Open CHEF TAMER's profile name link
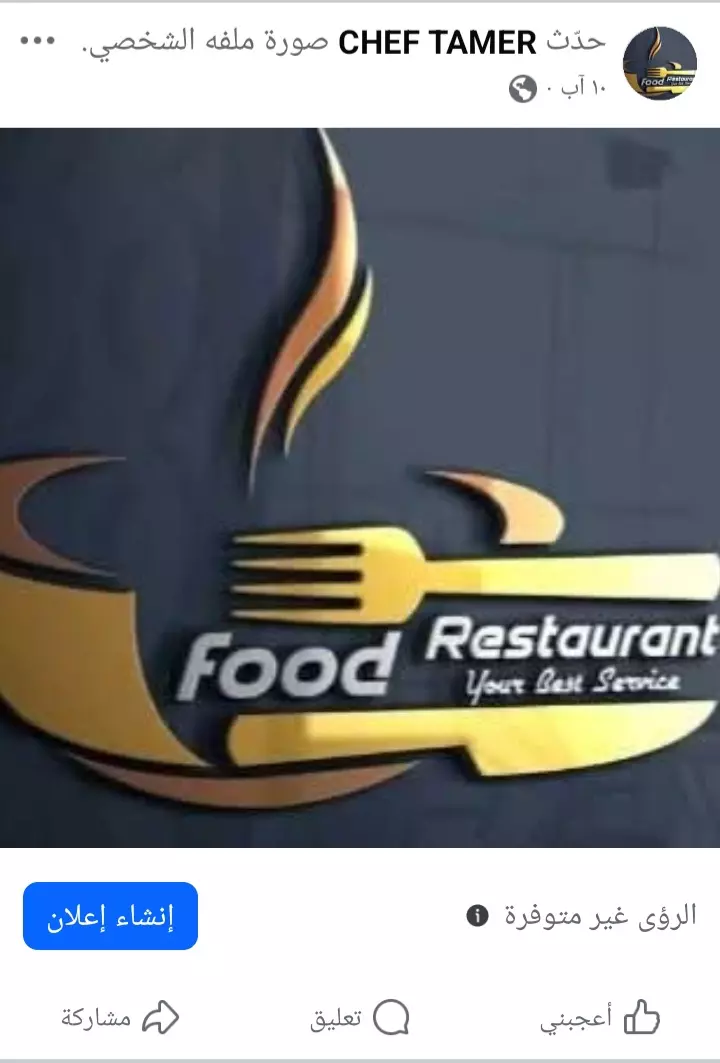Image resolution: width=720 pixels, height=1063 pixels. point(438,42)
